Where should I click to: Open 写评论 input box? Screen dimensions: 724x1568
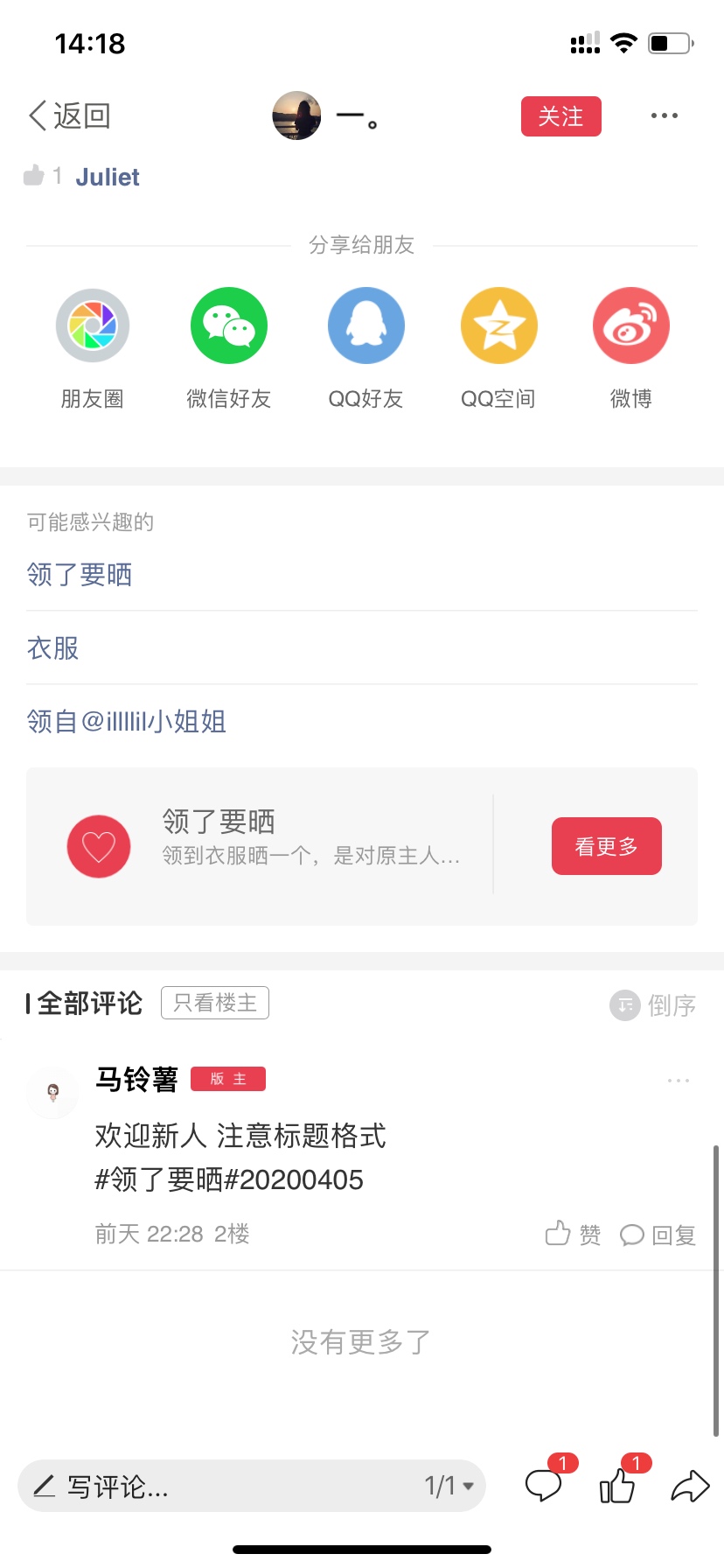(219, 1486)
